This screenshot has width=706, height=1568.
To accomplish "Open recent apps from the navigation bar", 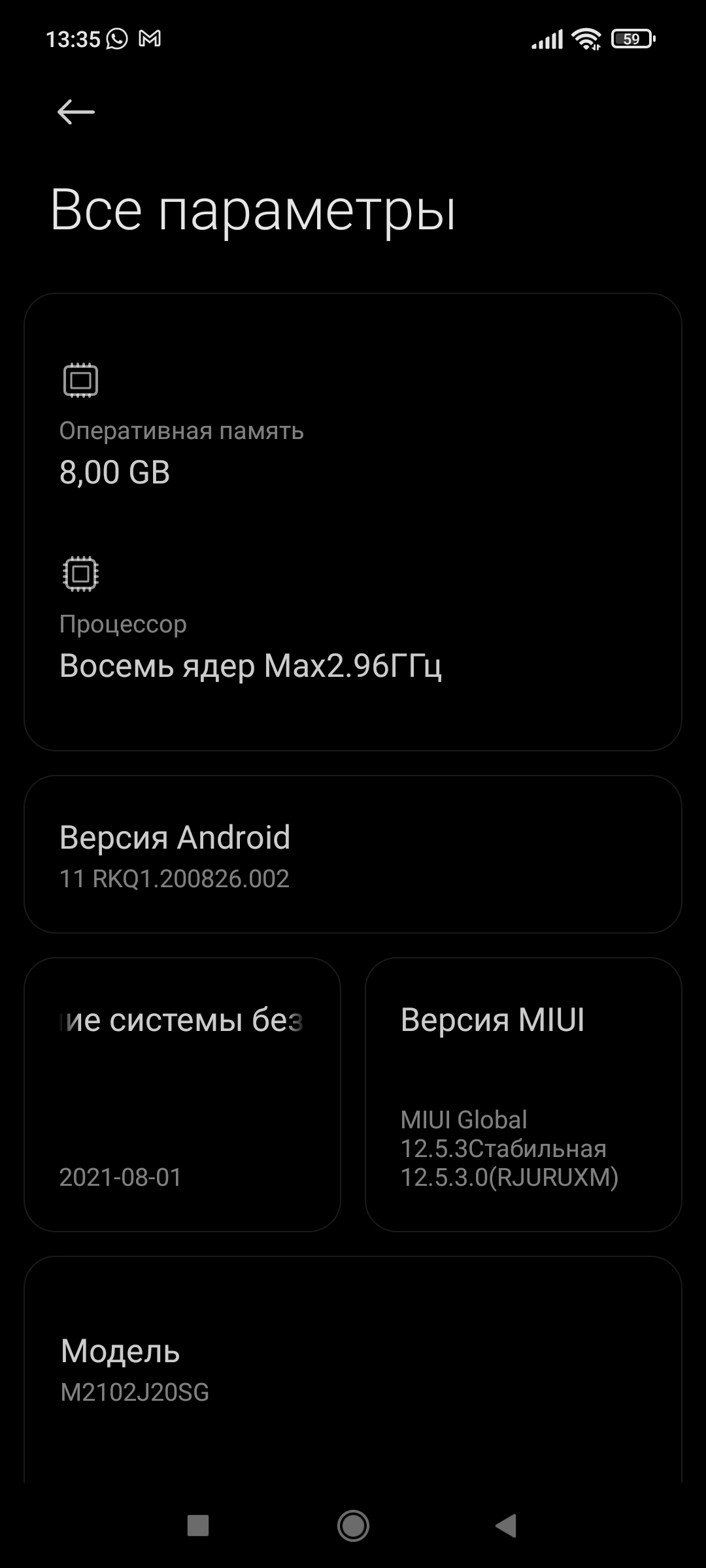I will 198,1526.
